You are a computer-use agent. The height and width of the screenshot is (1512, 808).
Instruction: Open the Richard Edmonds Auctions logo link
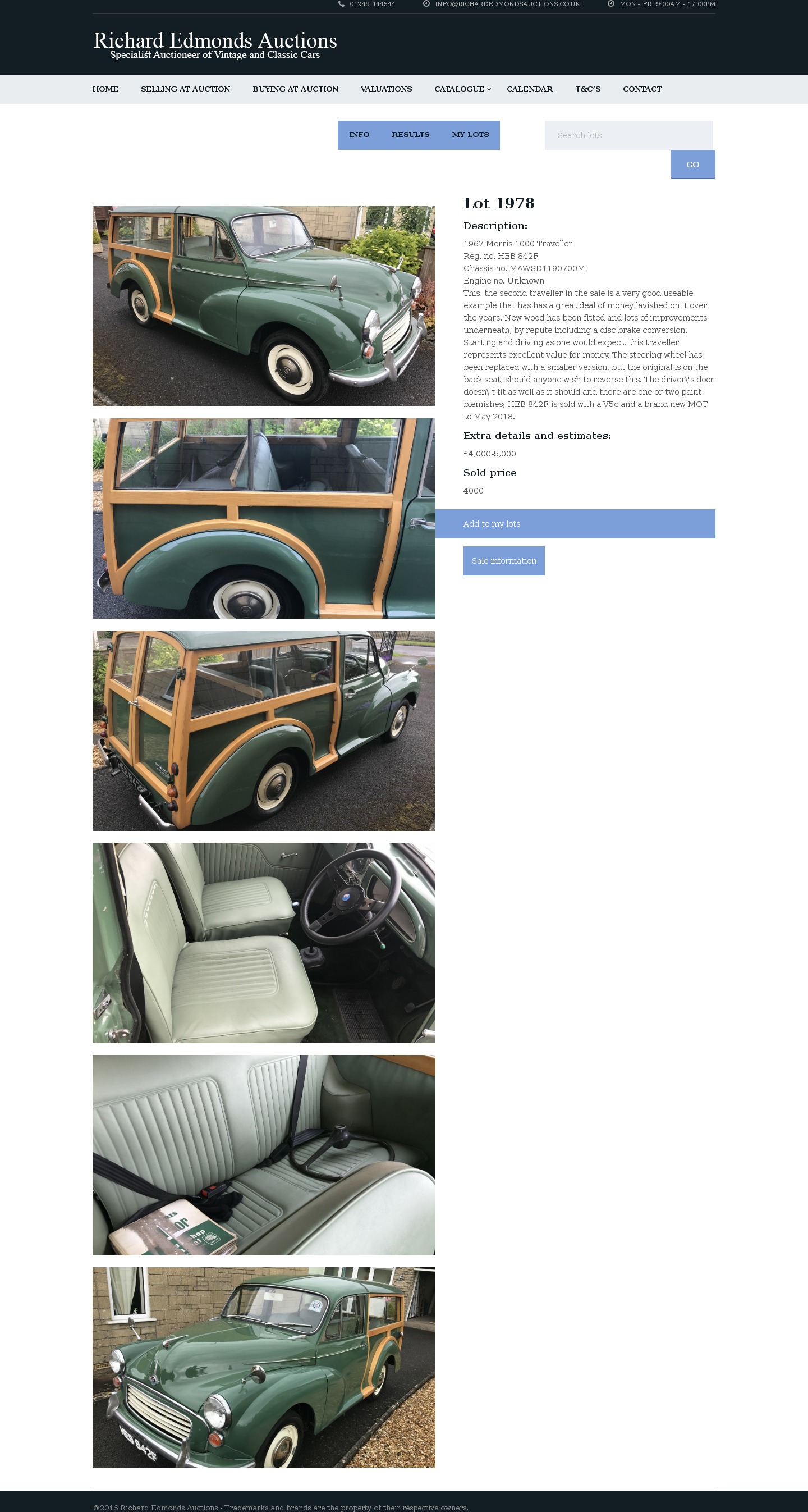click(x=215, y=44)
